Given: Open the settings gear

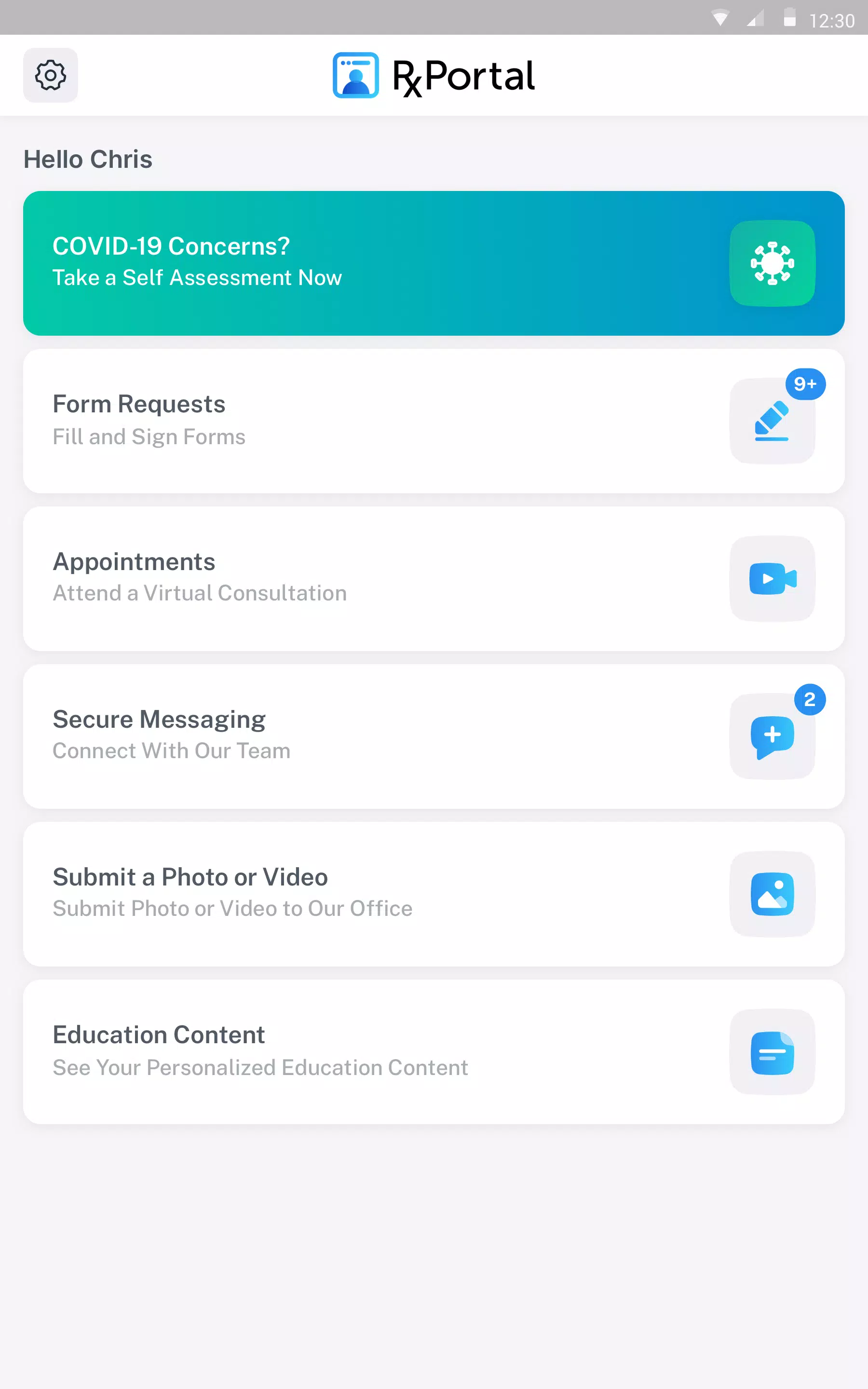Looking at the screenshot, I should (x=51, y=75).
